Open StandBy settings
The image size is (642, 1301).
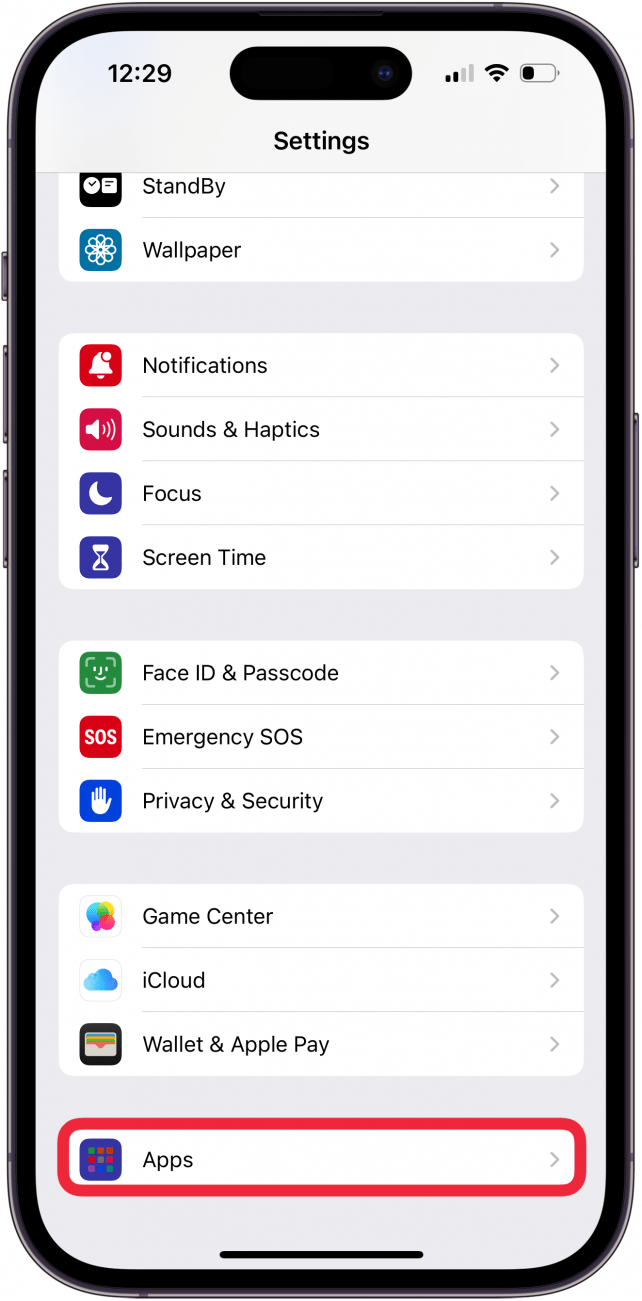click(320, 188)
